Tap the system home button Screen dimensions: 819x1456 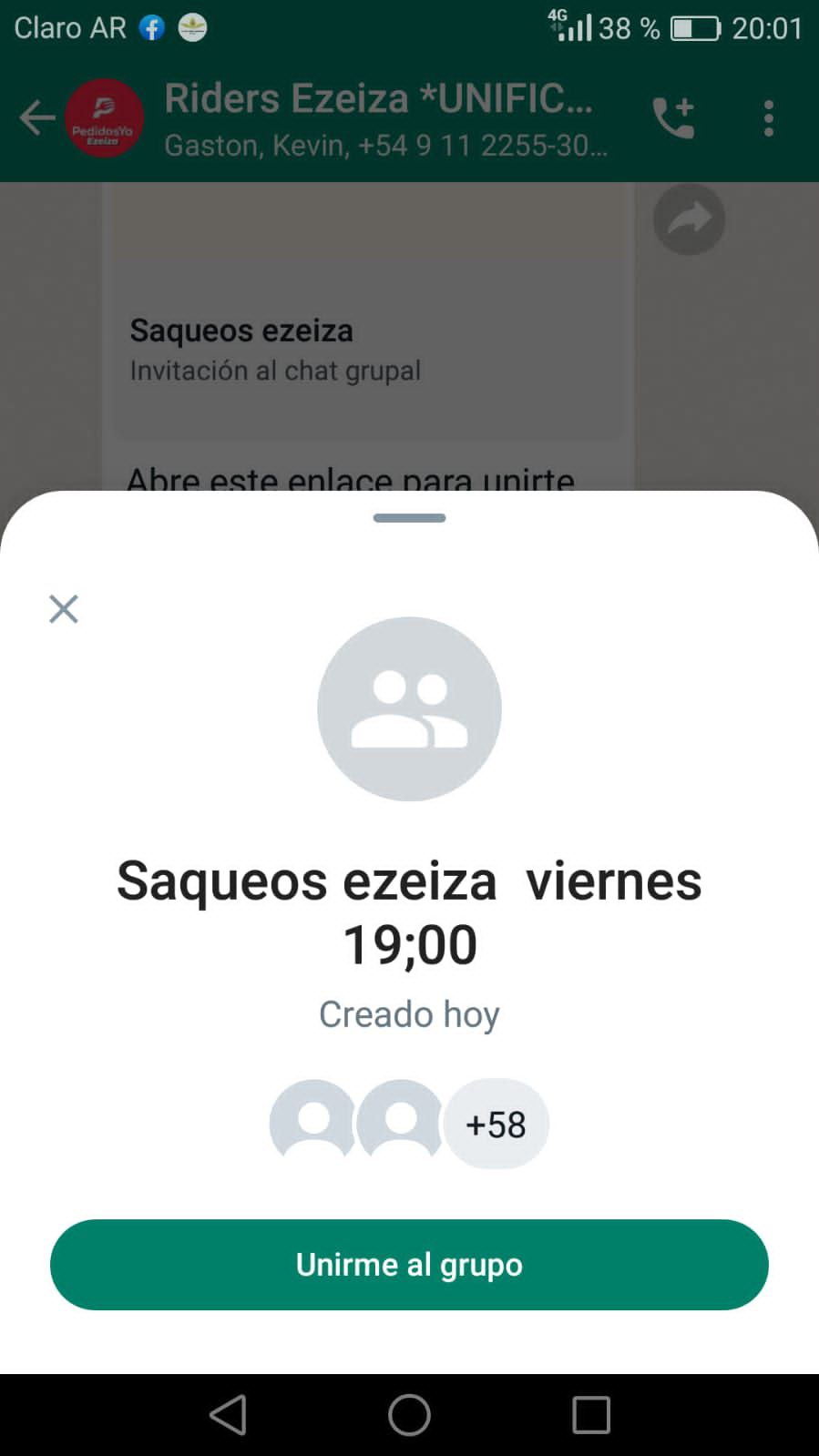click(409, 1415)
